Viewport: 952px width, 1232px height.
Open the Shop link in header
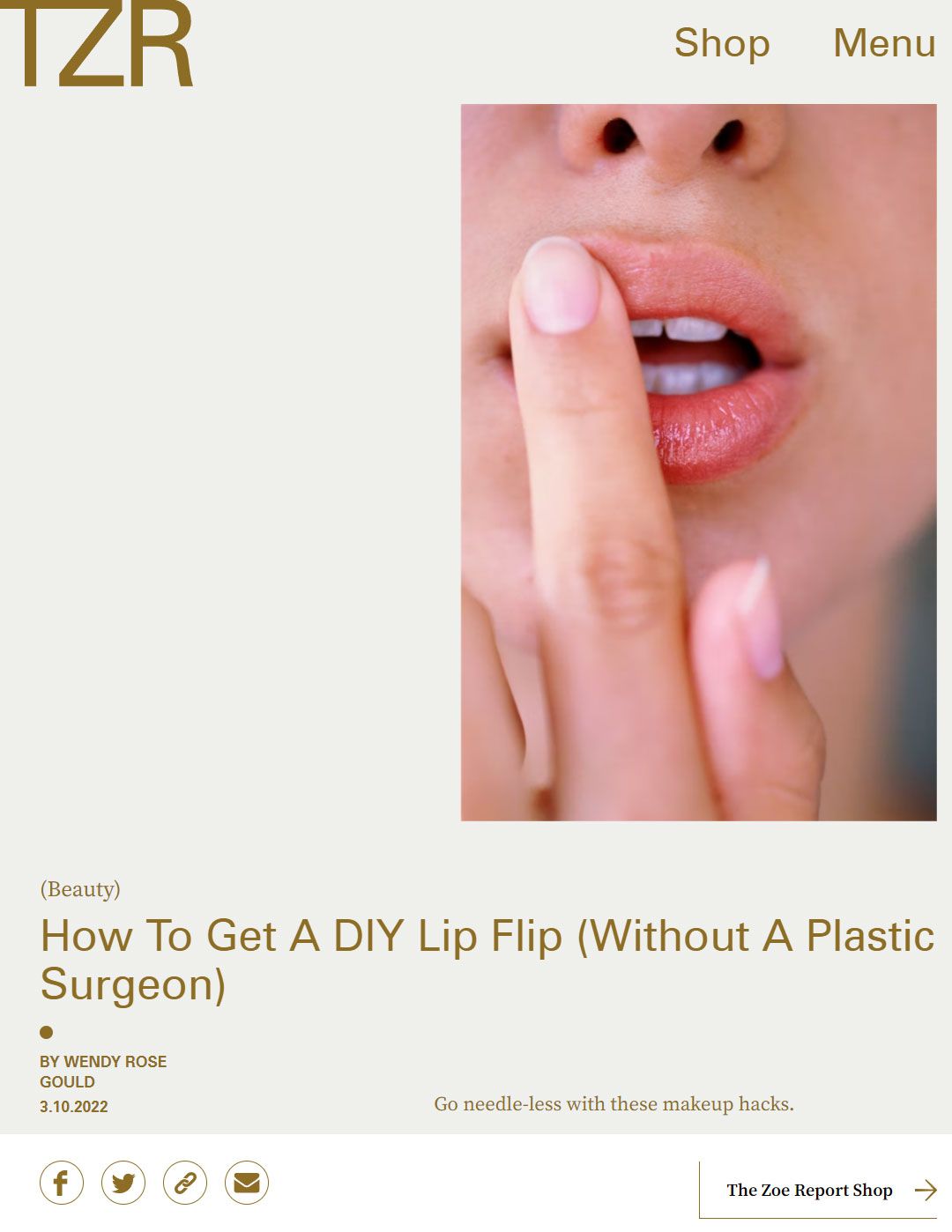pyautogui.click(x=722, y=43)
